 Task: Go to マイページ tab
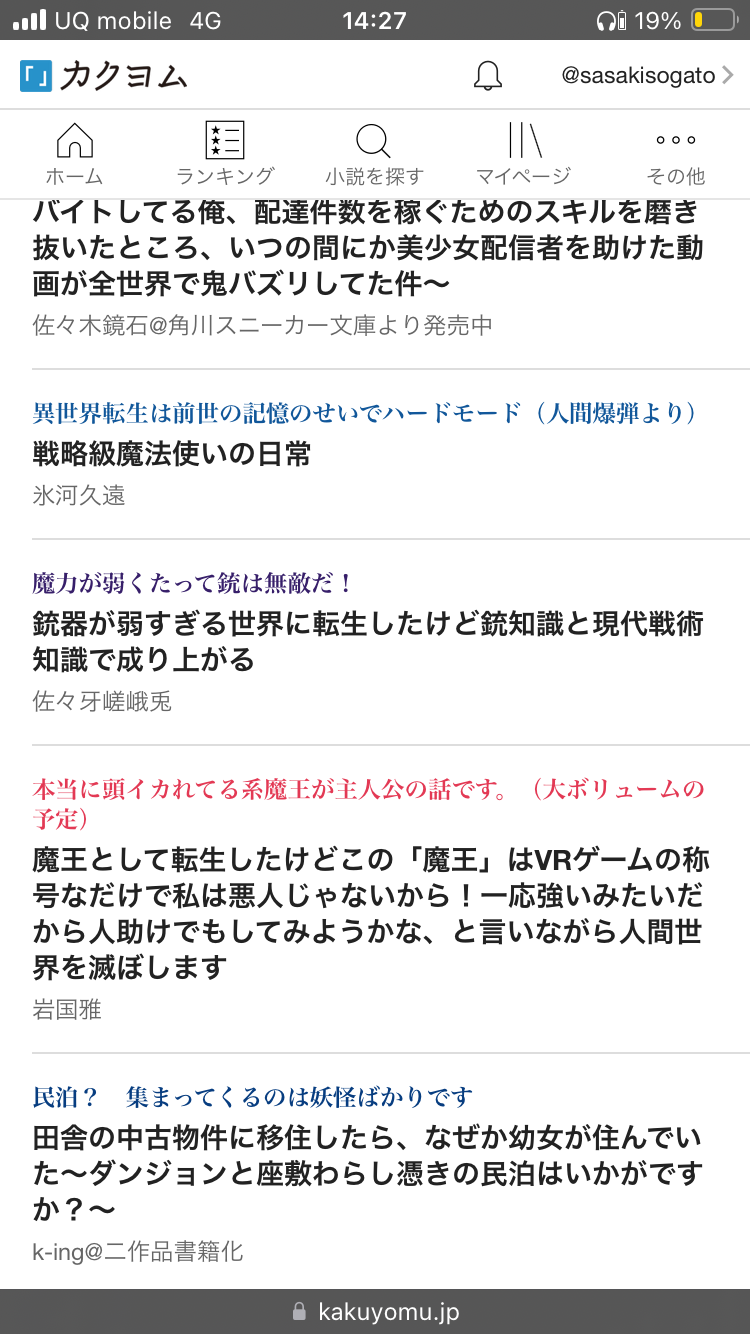(x=523, y=154)
